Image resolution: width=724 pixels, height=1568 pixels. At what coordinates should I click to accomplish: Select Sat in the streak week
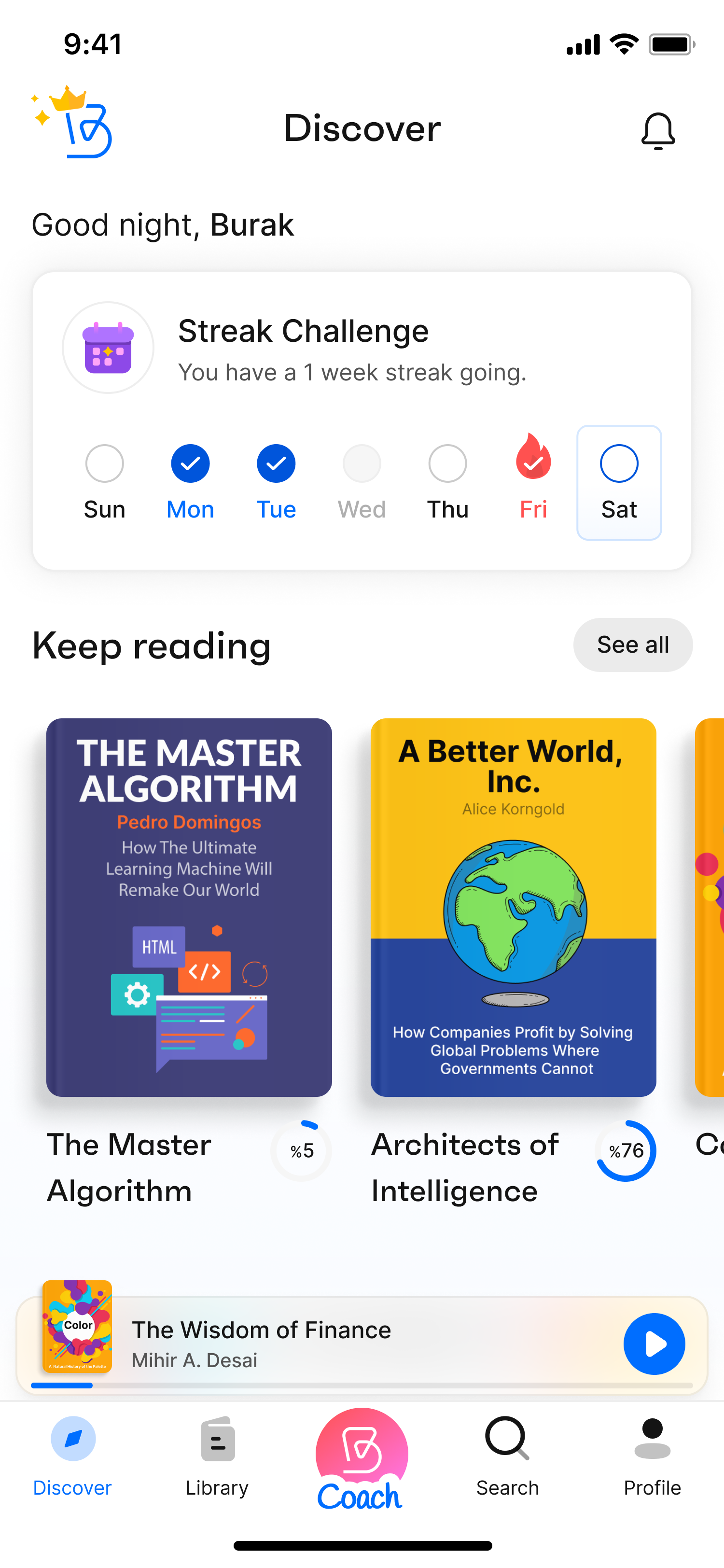pyautogui.click(x=619, y=482)
